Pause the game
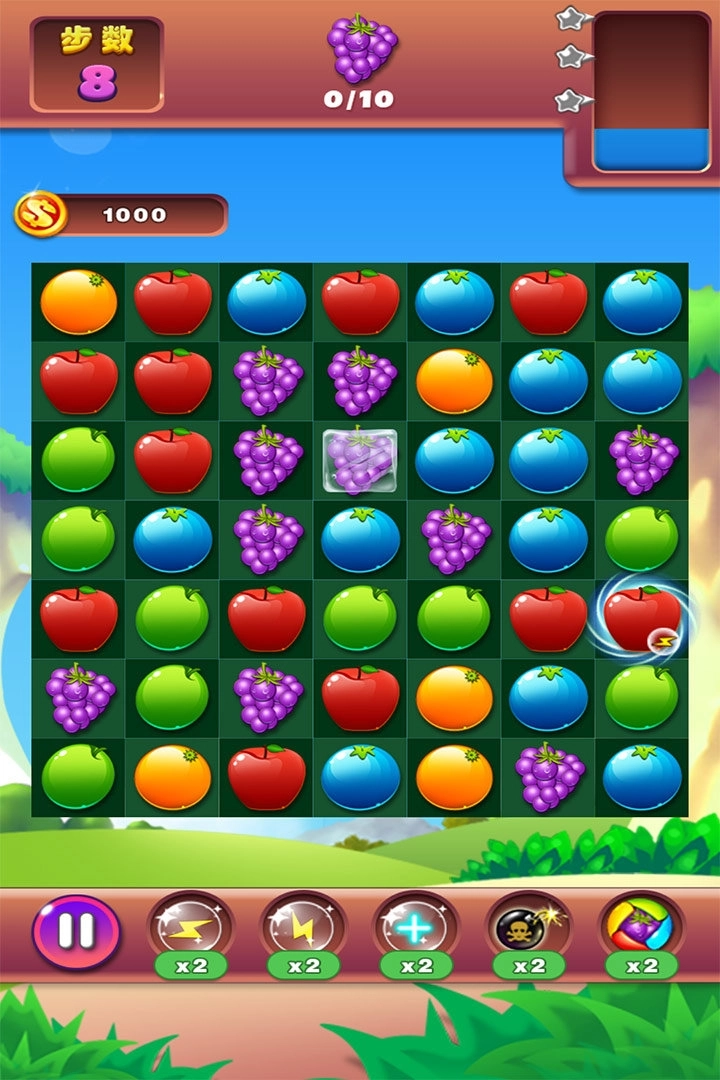This screenshot has height=1080, width=720. (77, 932)
